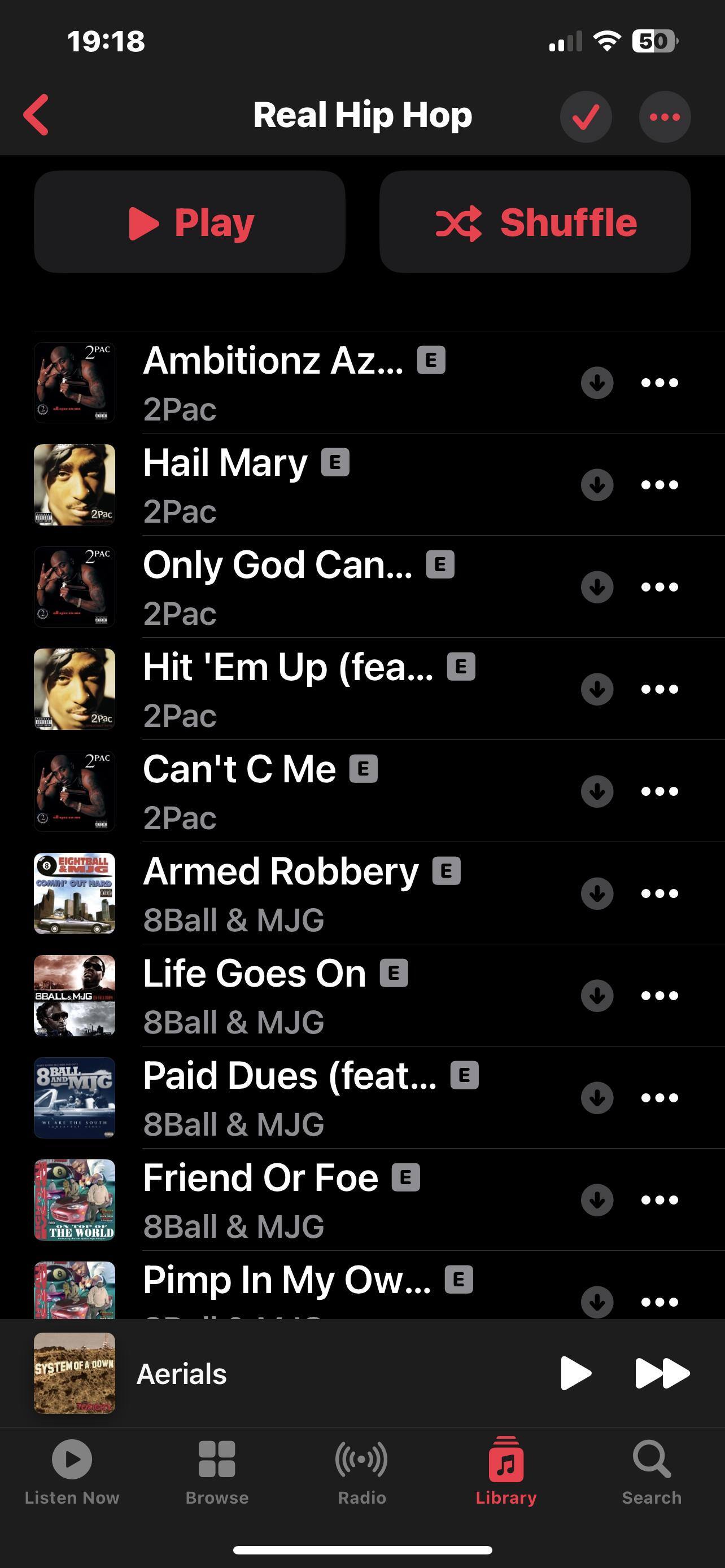This screenshot has height=1568, width=725.
Task: Open more options for Life Goes On
Action: tap(660, 996)
